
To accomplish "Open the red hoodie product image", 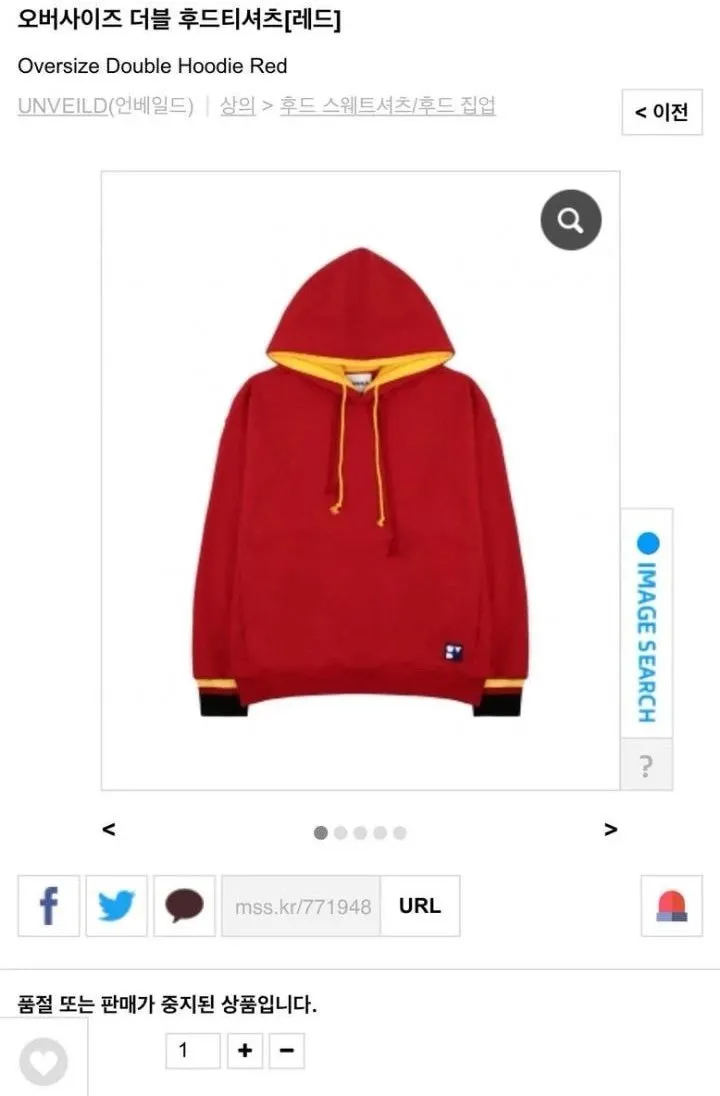I will coord(360,480).
